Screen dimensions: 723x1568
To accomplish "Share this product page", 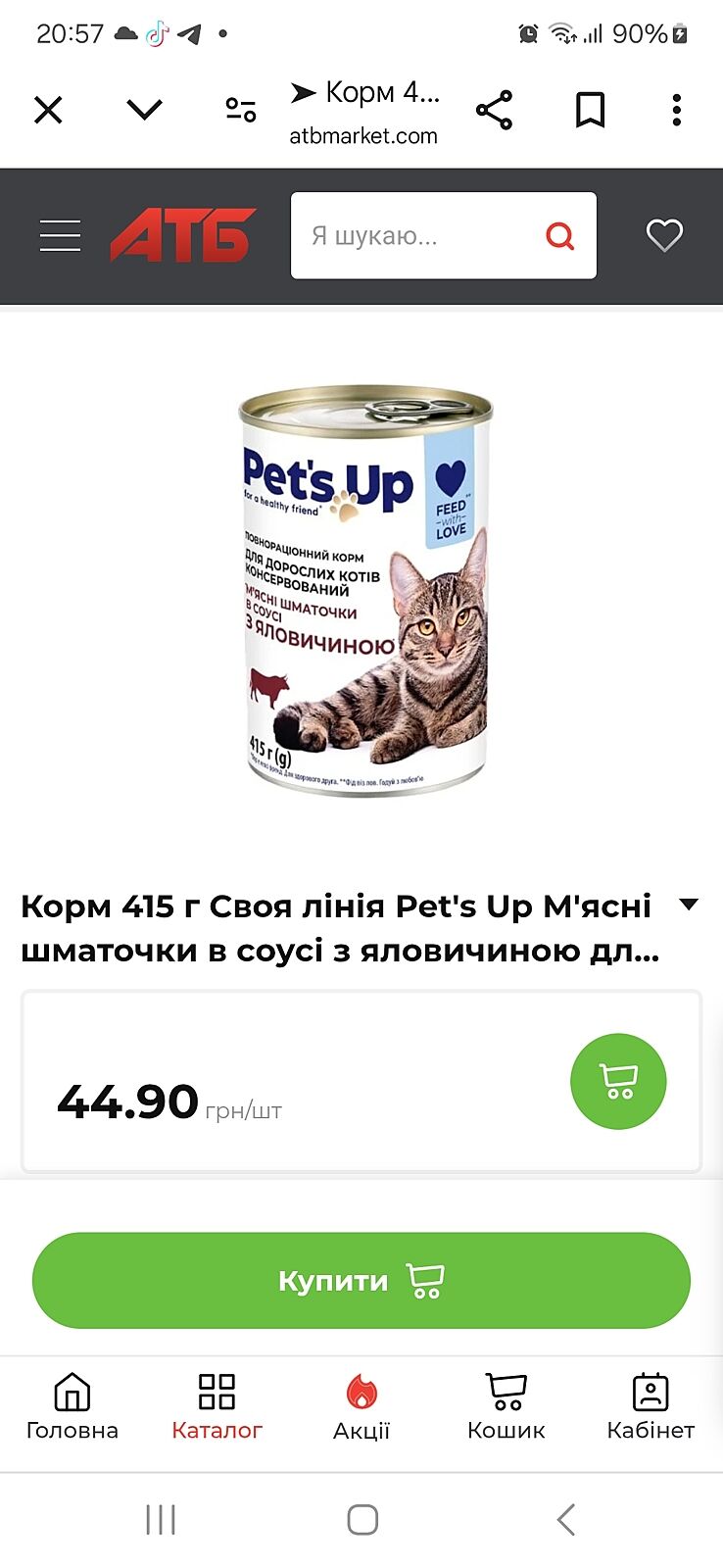I will pos(495,110).
